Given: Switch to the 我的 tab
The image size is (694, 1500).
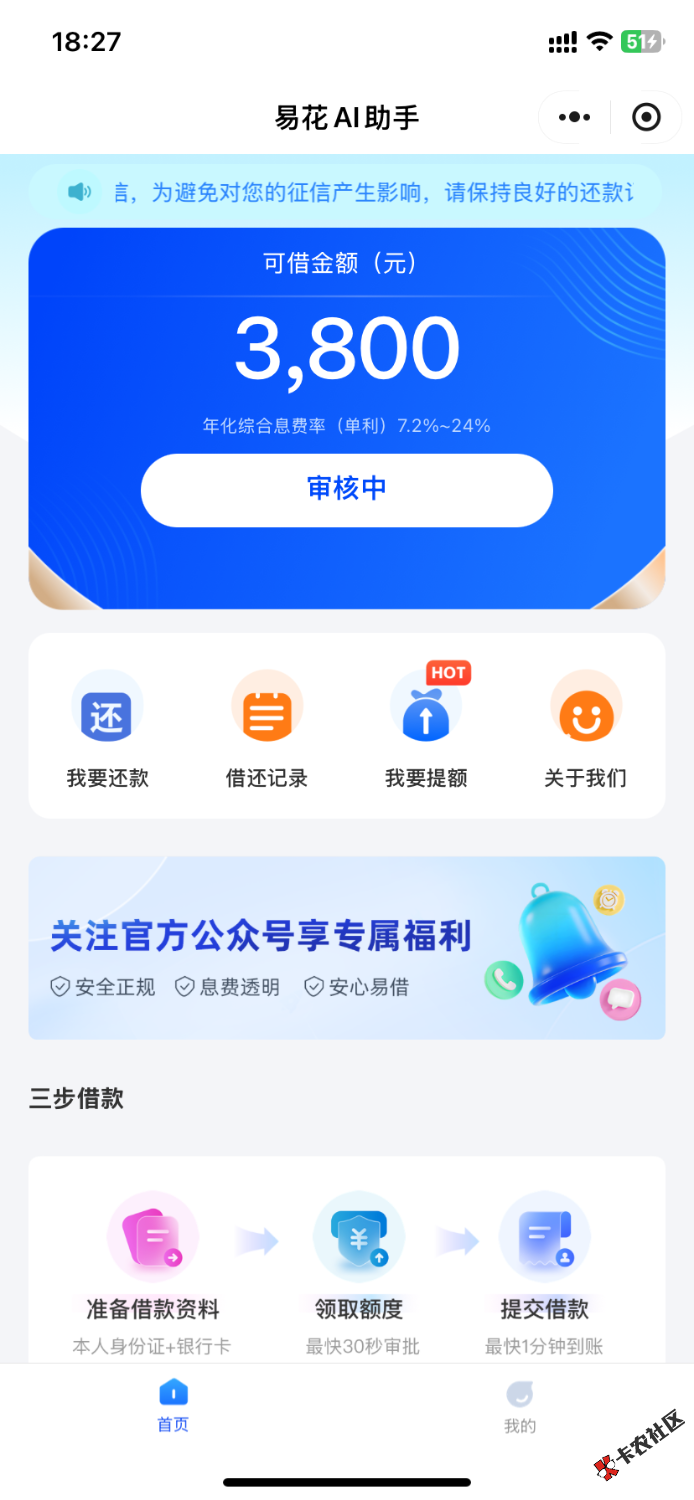Looking at the screenshot, I should [520, 1408].
